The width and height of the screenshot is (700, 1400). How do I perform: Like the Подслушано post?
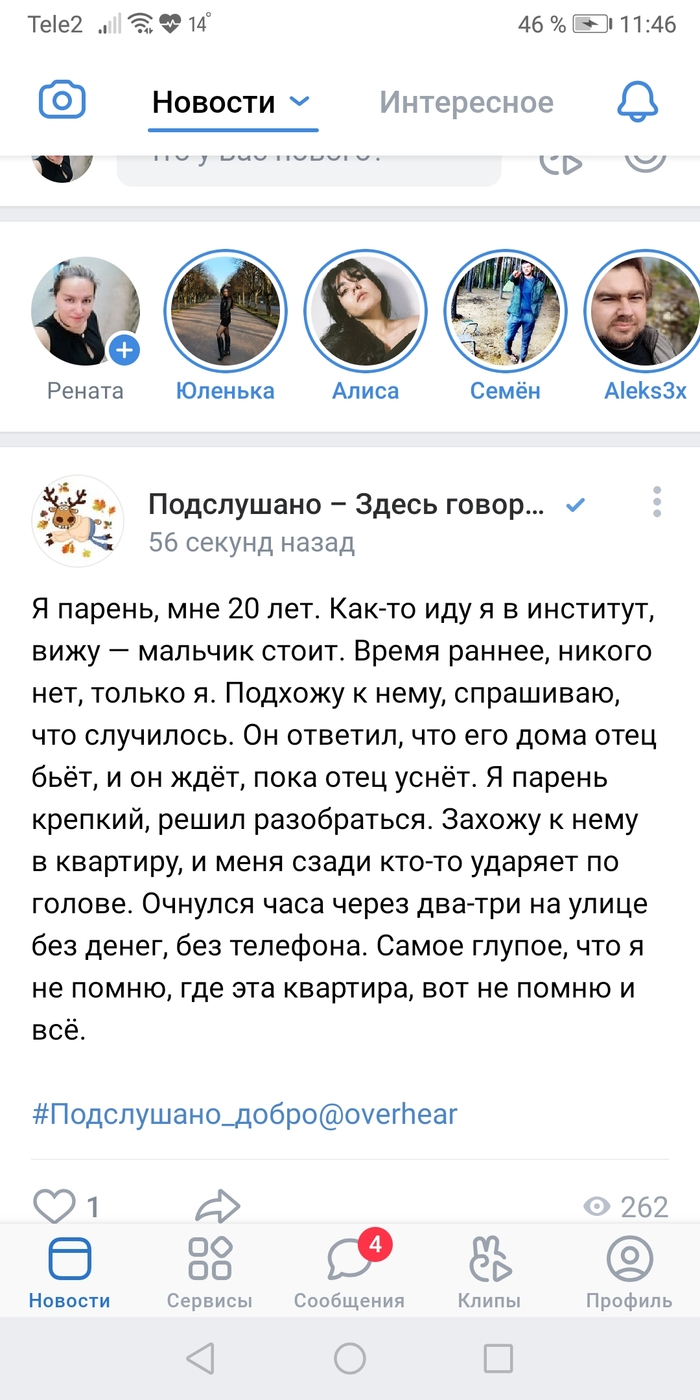click(x=55, y=1206)
